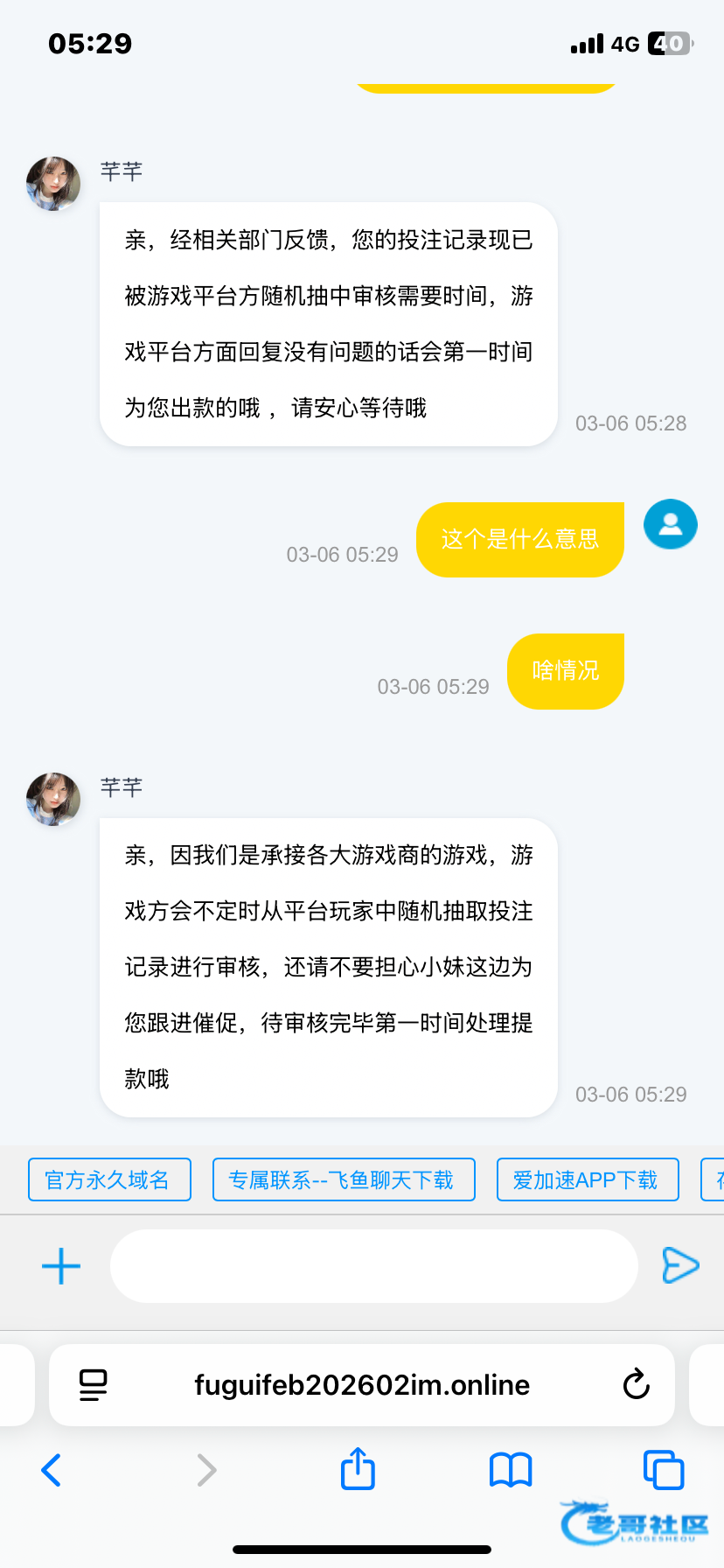This screenshot has height=1568, width=724.
Task: Open Safari bookmarks
Action: pos(511,1470)
